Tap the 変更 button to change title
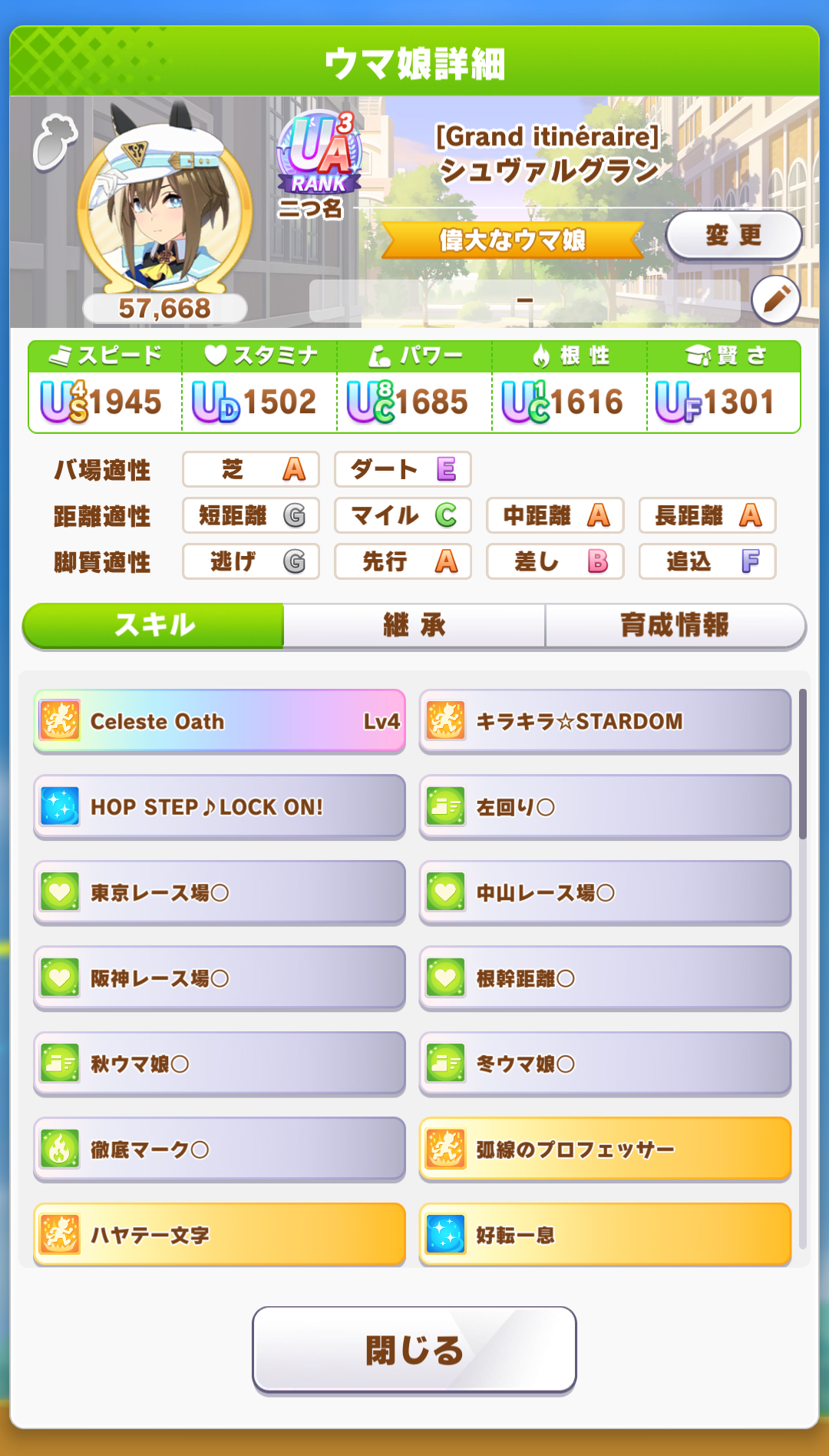This screenshot has width=829, height=1456. pos(734,236)
